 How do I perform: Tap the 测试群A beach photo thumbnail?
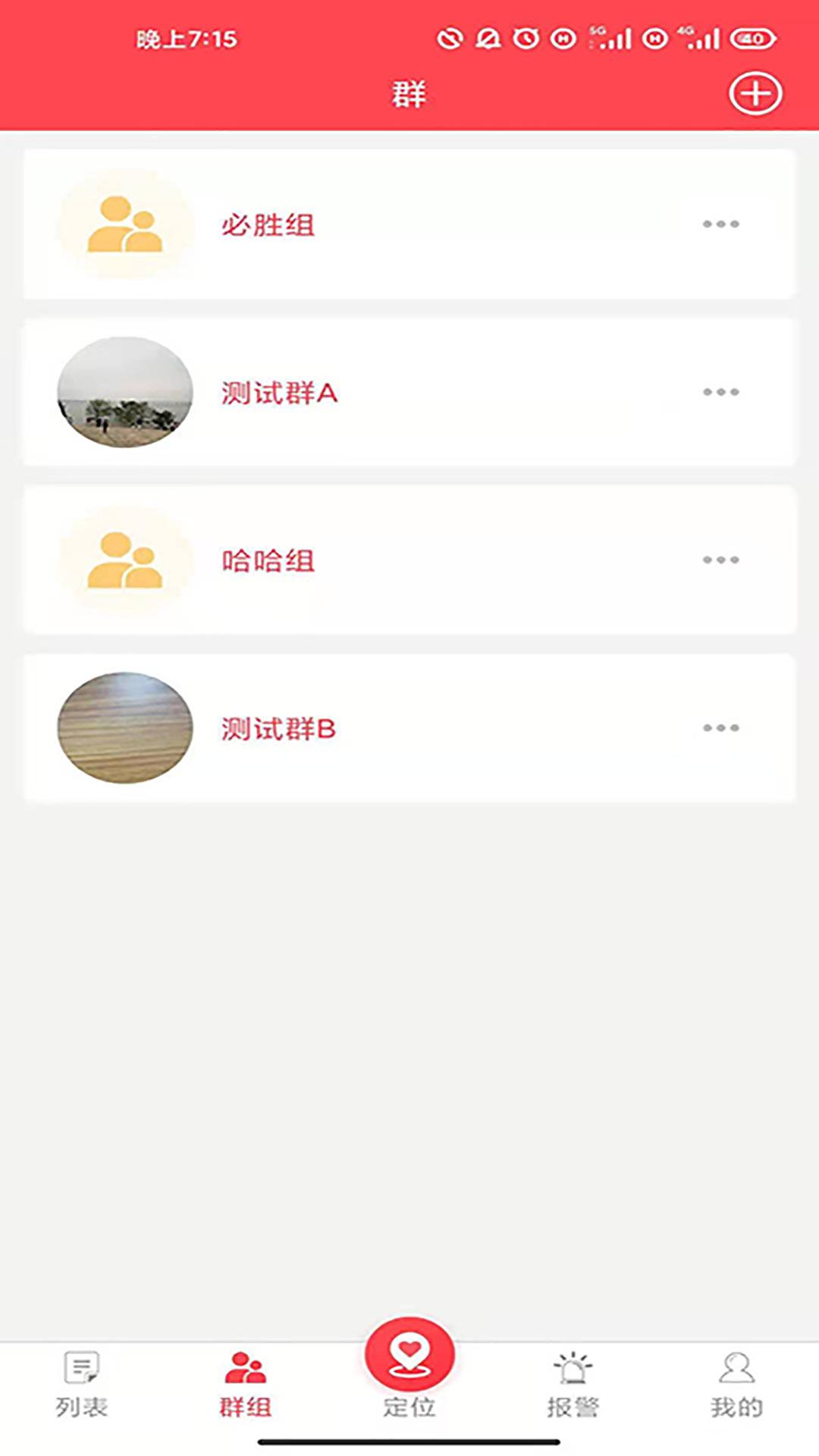pos(123,393)
